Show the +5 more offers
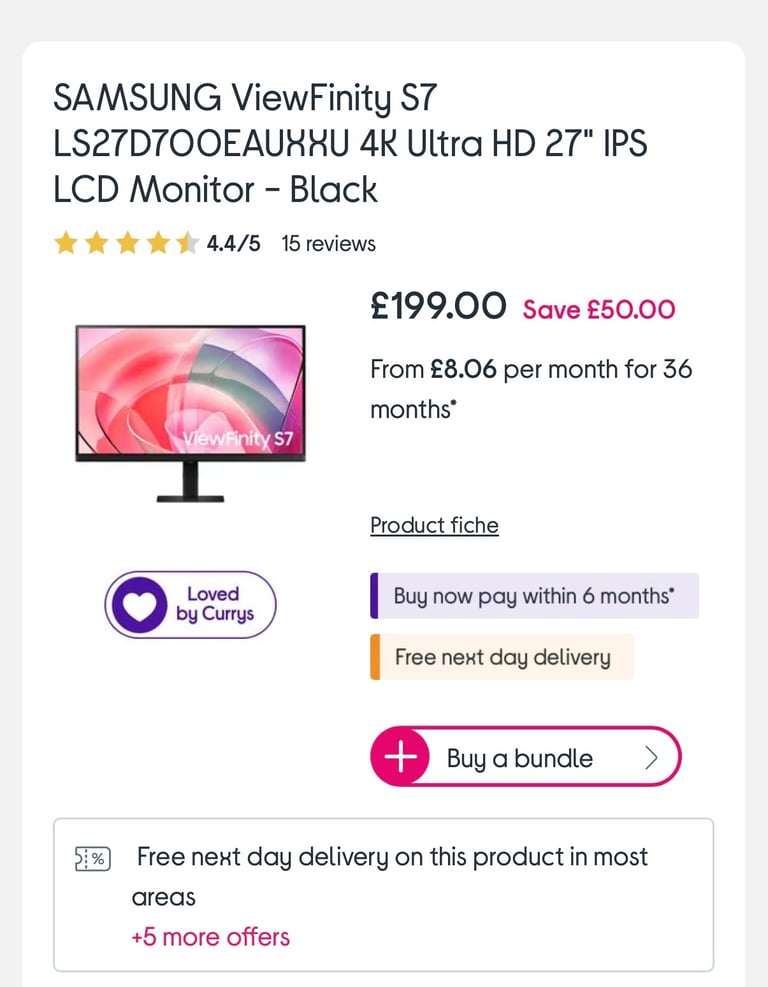 [x=210, y=937]
